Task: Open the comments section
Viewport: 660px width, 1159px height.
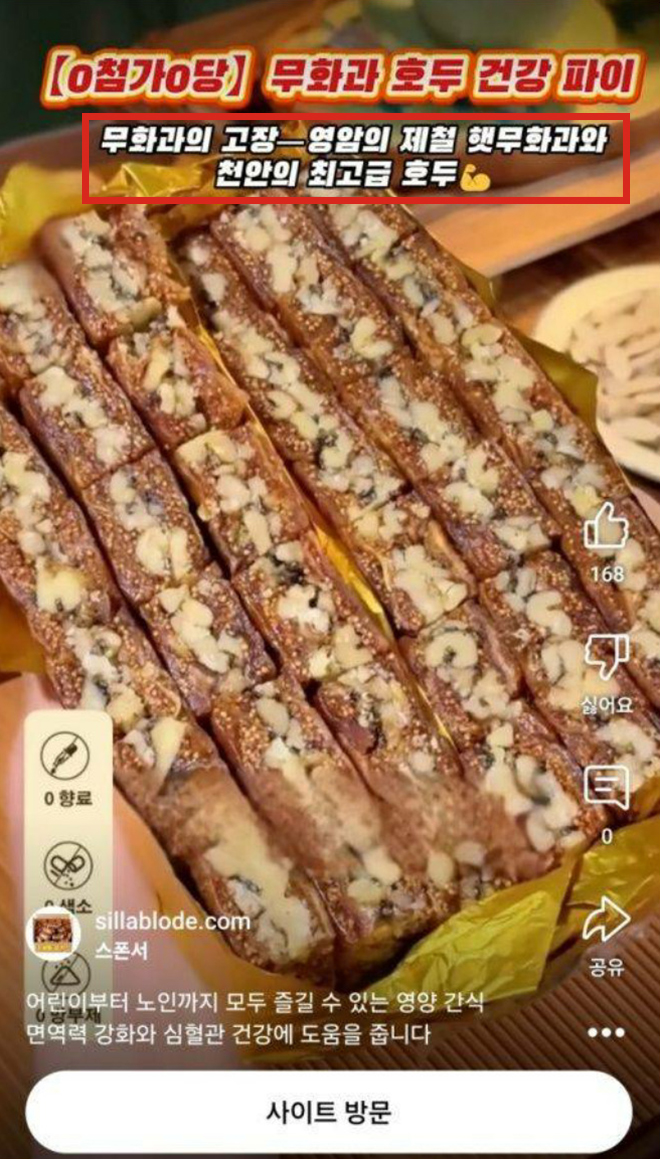Action: 606,789
